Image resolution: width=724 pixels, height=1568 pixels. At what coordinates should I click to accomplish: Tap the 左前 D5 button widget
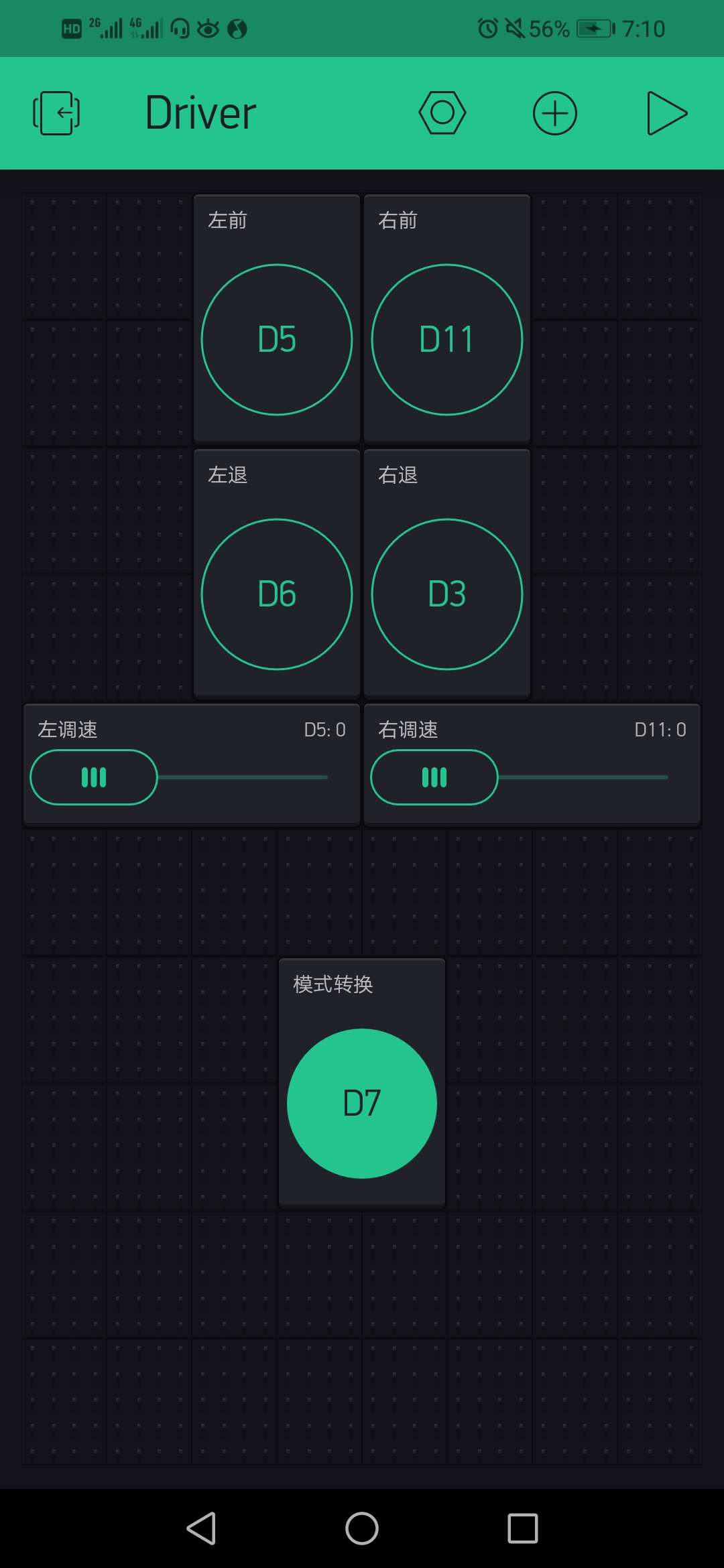coord(277,340)
